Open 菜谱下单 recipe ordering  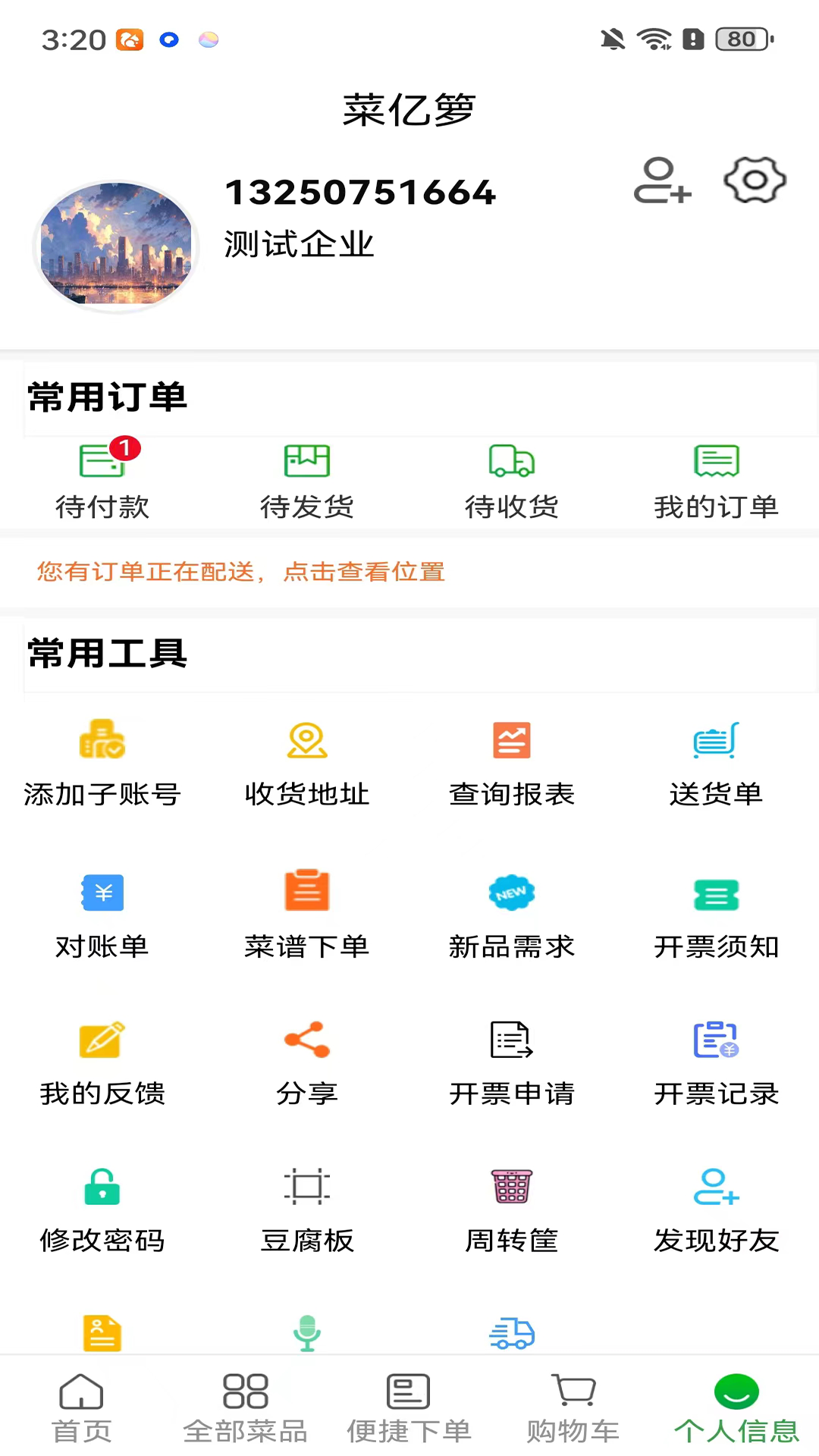click(307, 915)
